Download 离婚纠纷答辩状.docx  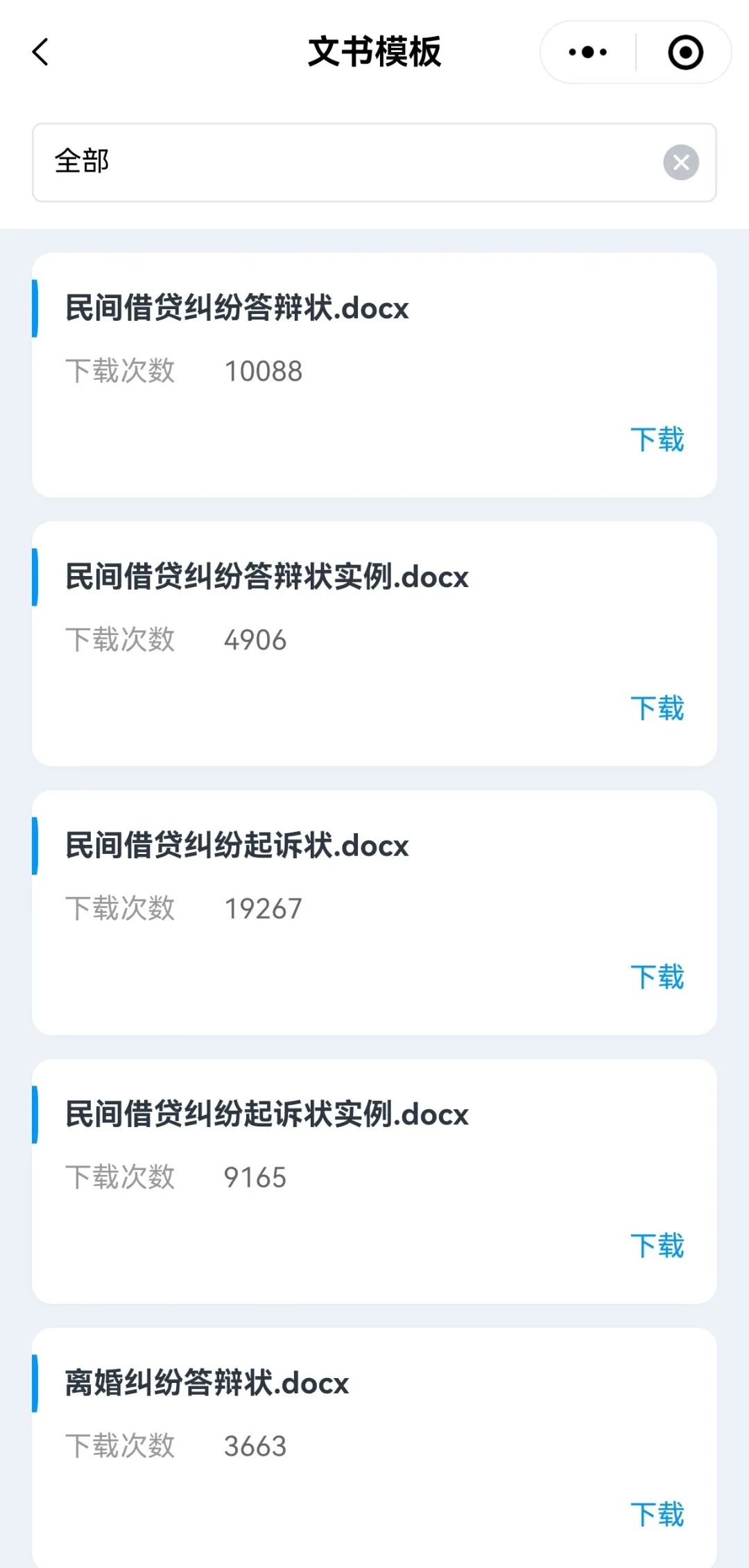pos(657,1514)
